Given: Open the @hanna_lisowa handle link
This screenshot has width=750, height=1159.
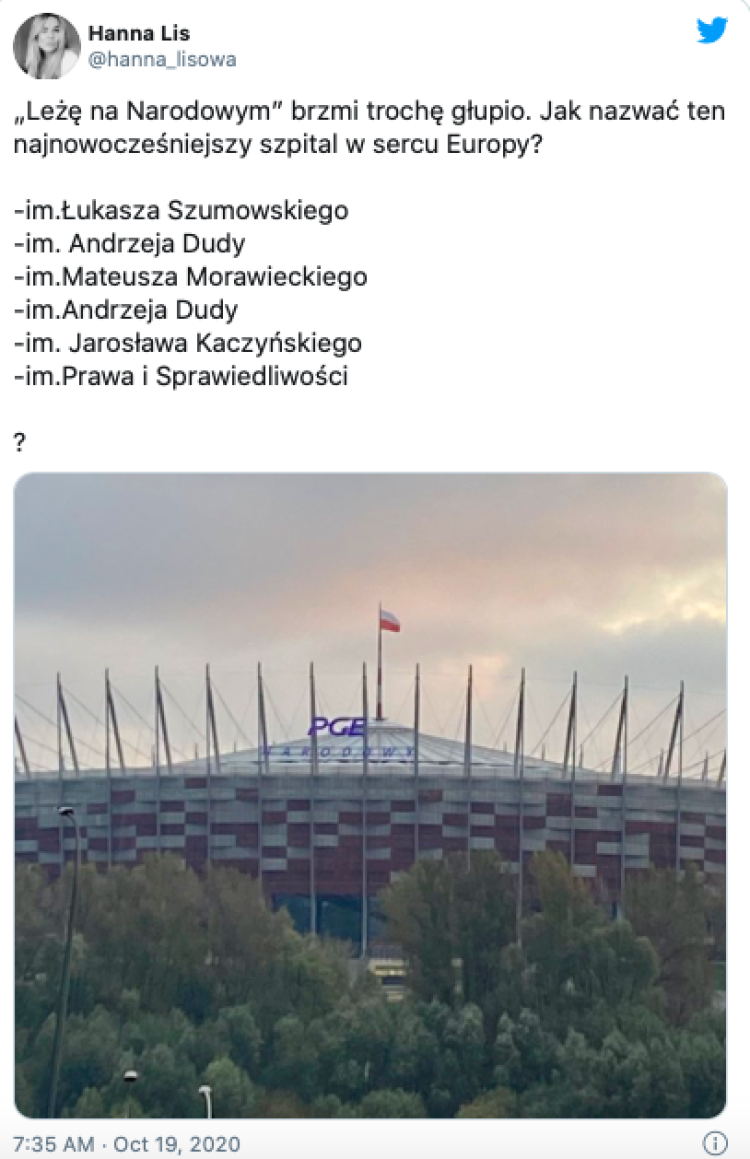Looking at the screenshot, I should point(162,60).
